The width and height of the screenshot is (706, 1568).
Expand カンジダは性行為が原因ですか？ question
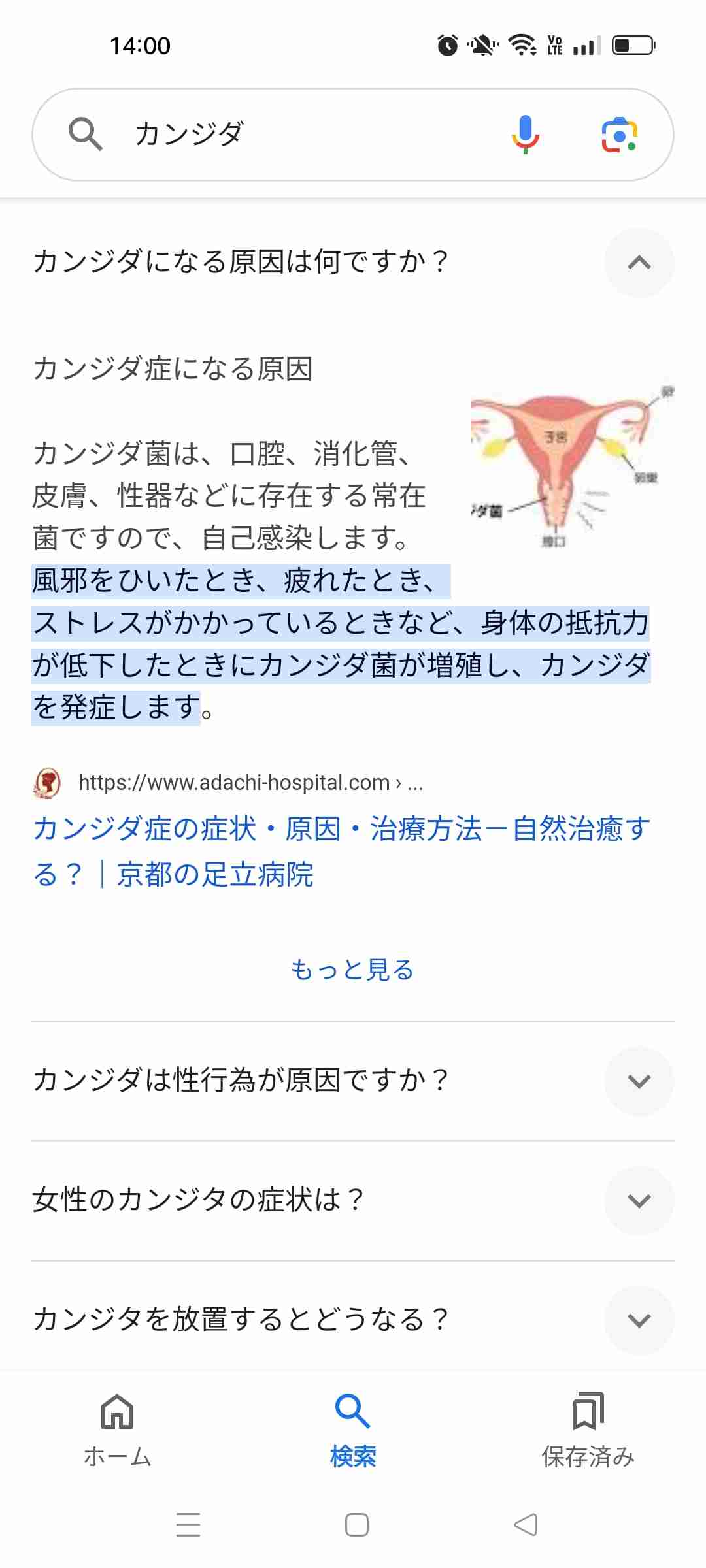[639, 1081]
